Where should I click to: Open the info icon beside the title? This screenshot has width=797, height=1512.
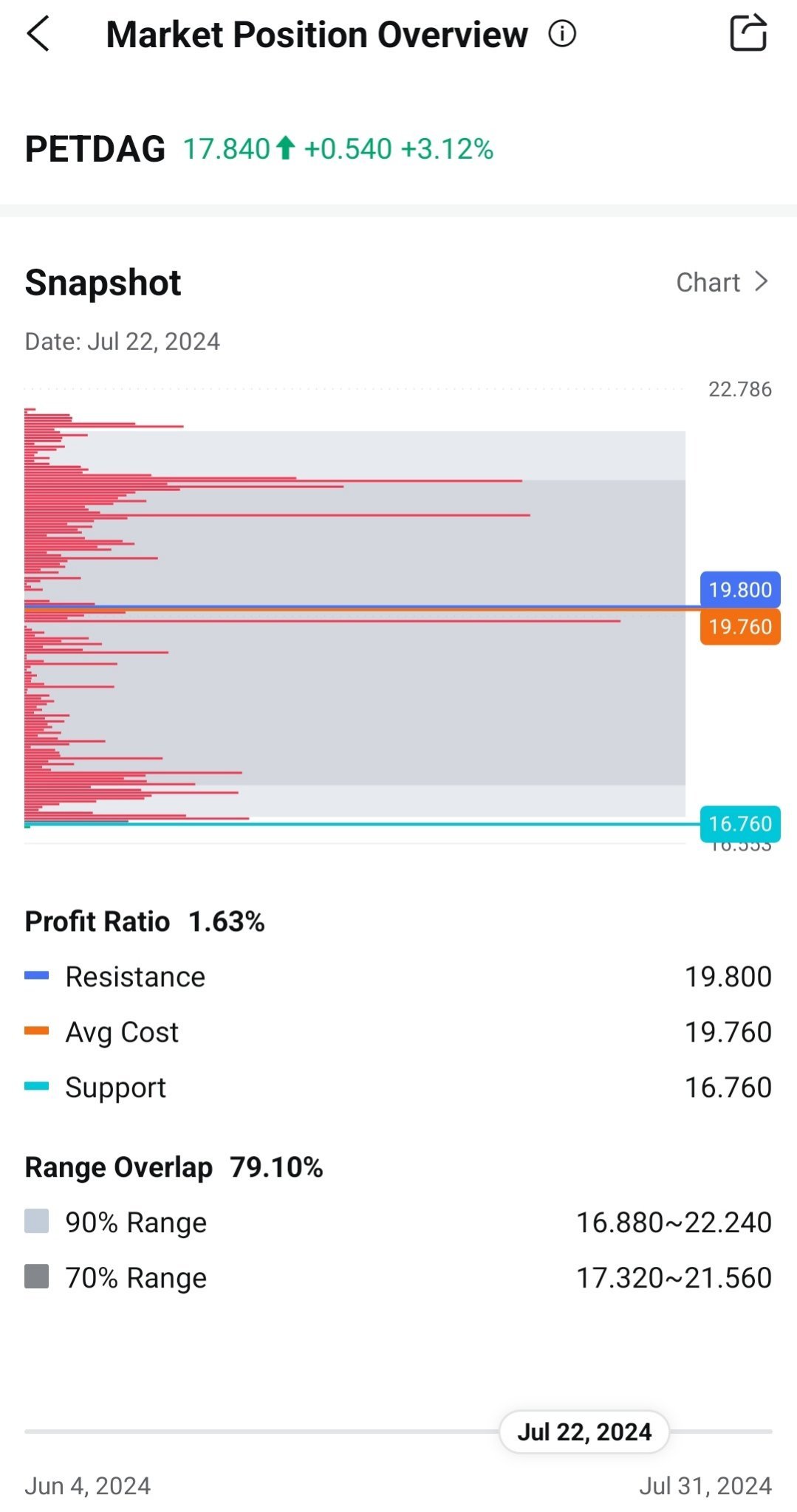pyautogui.click(x=562, y=34)
